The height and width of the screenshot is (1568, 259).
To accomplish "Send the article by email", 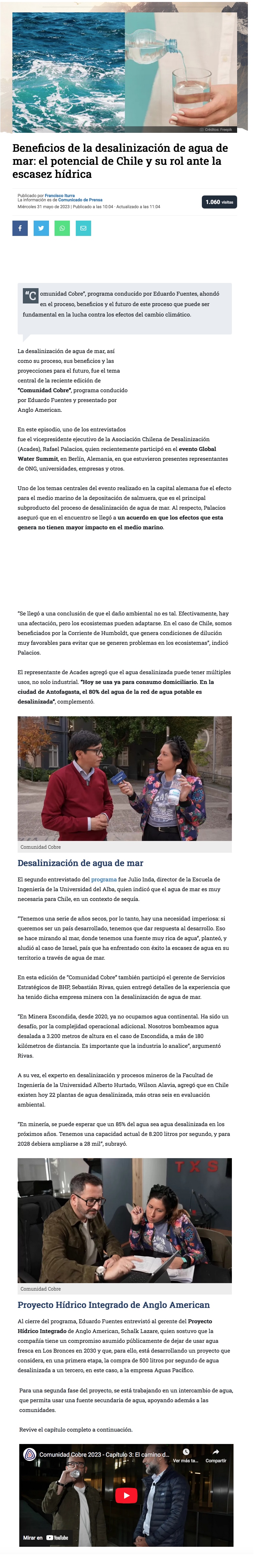I will [x=84, y=228].
